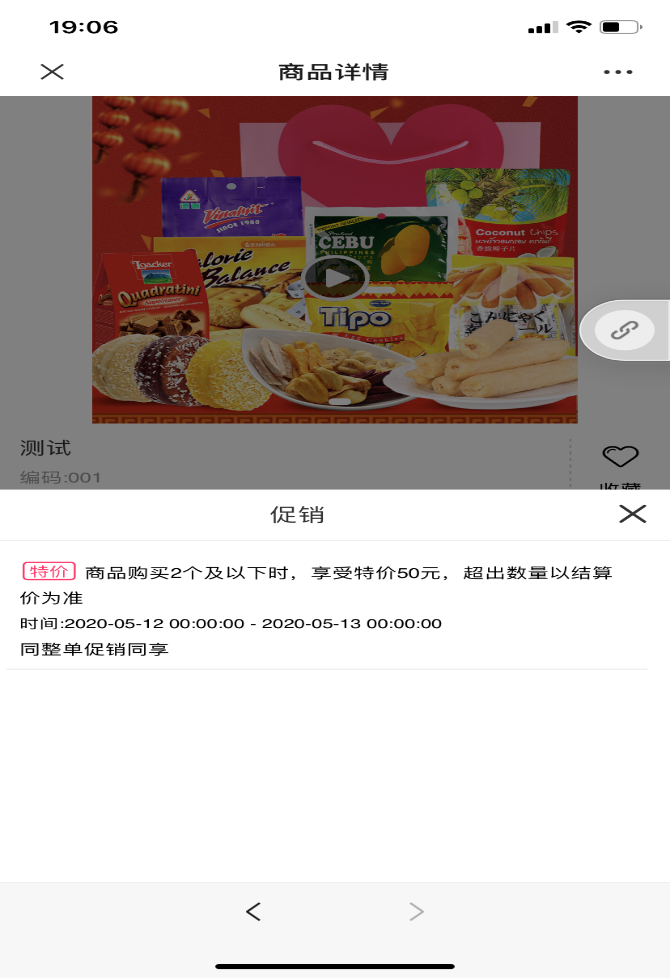Play the product video
The image size is (670, 978).
[335, 277]
